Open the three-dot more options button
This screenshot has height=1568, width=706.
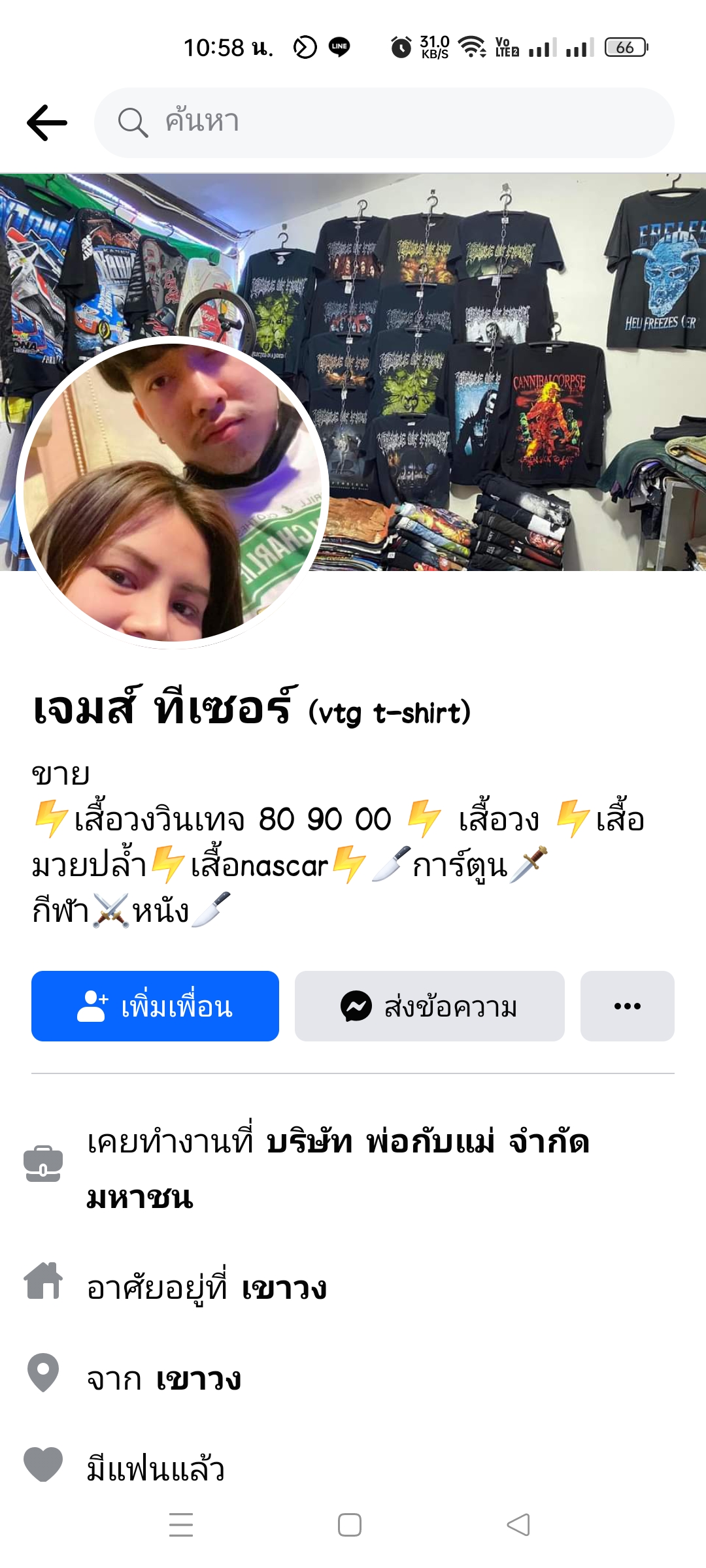(x=627, y=1006)
